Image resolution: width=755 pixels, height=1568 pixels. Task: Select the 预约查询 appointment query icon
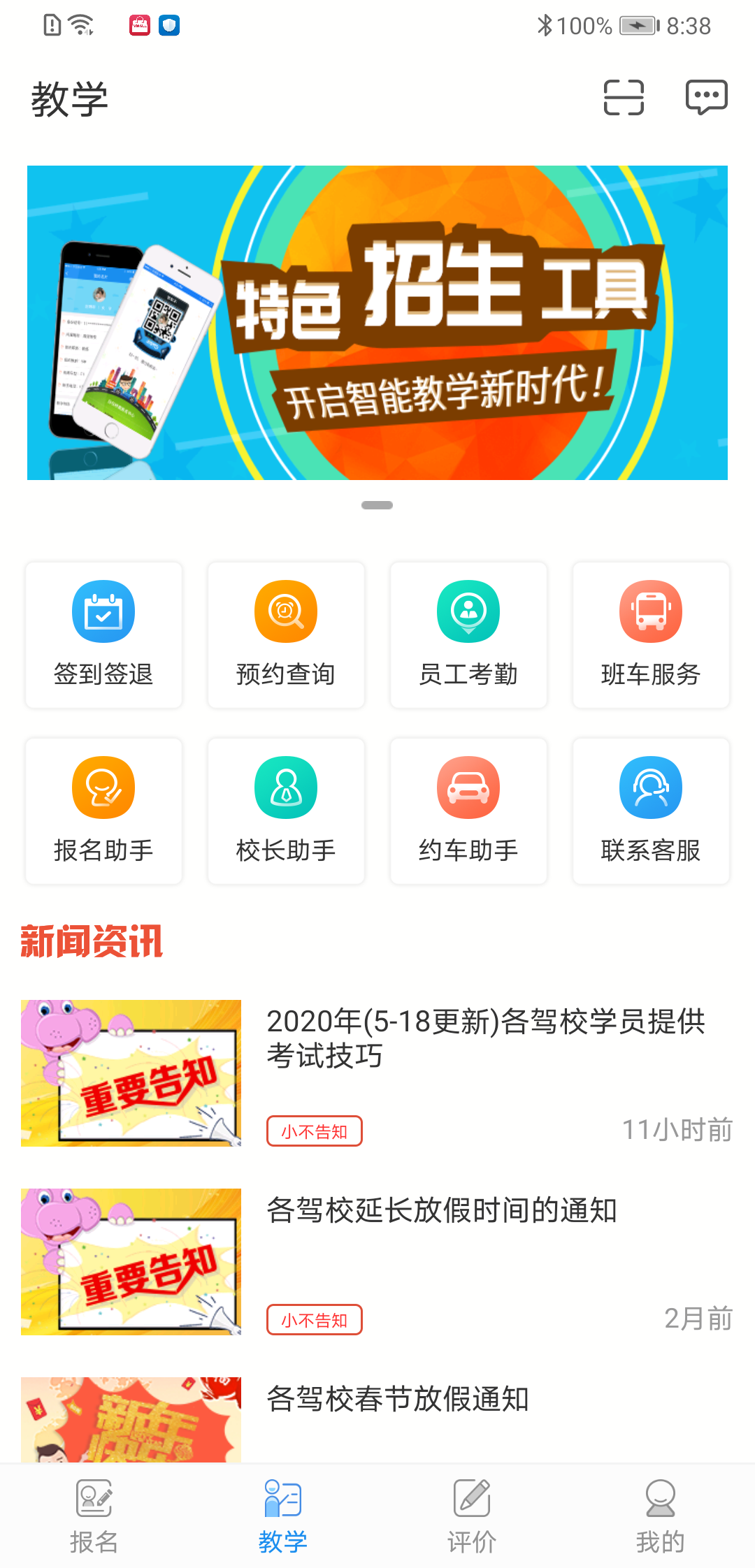(x=285, y=634)
